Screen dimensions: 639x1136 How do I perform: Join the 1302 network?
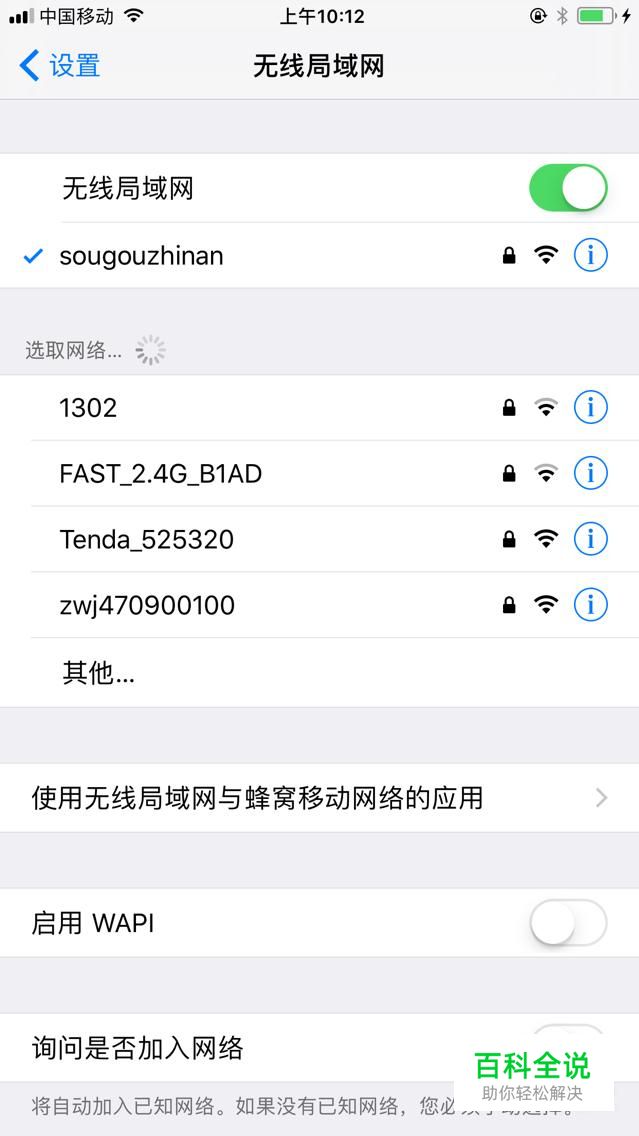point(320,408)
